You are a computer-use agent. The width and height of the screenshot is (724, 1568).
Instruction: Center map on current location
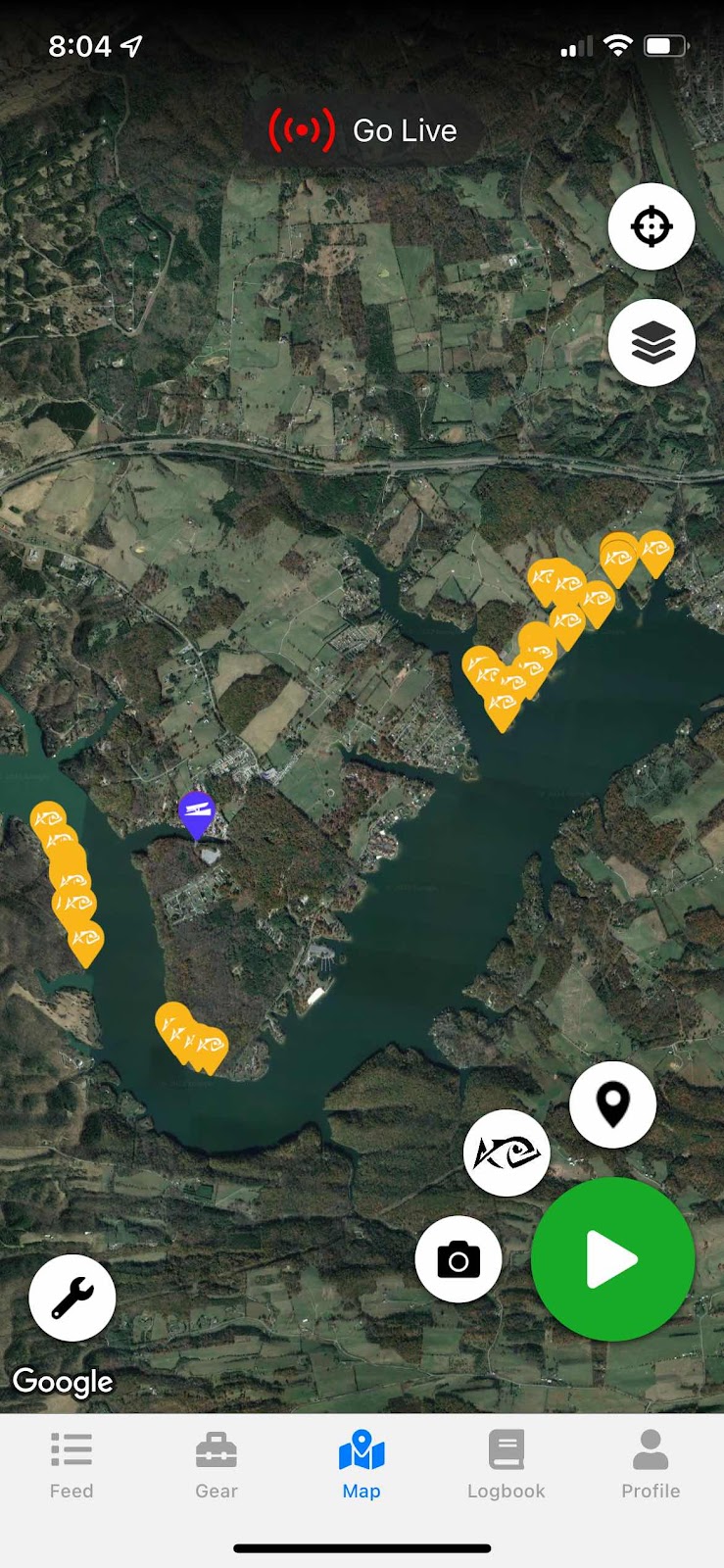(x=652, y=226)
